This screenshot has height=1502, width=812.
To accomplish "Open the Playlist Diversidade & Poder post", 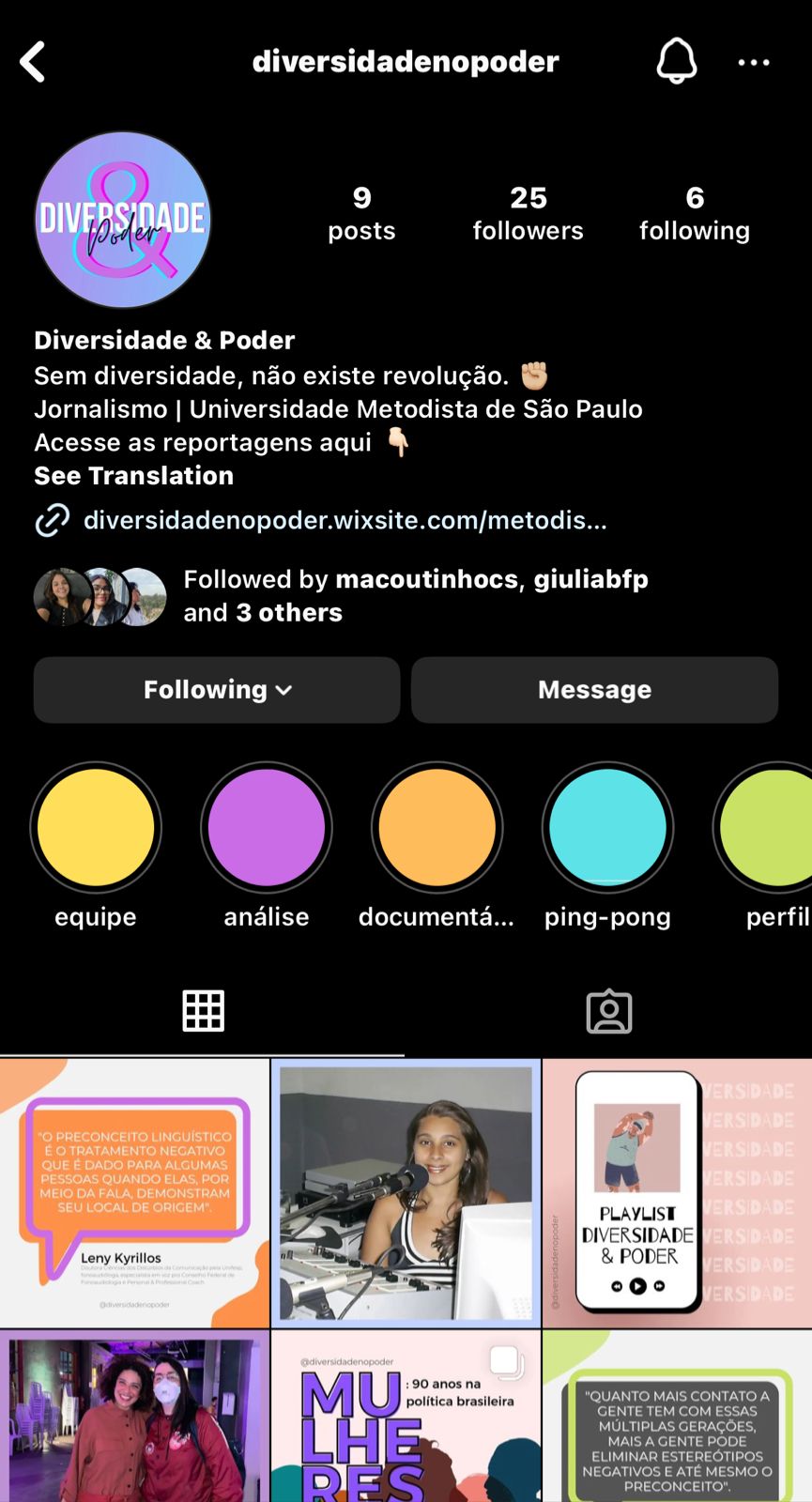I will (677, 1193).
